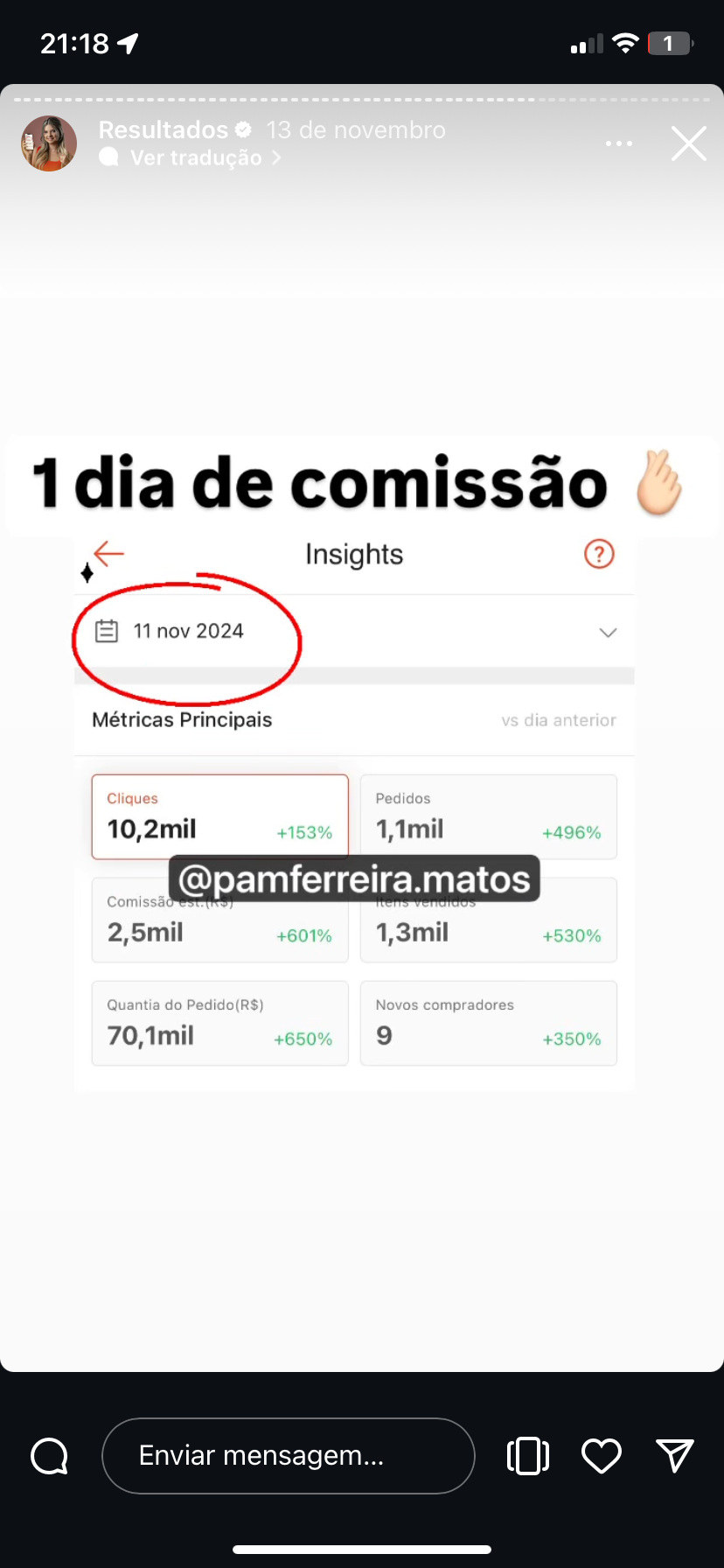Focus the Enviar mensagem field
The height and width of the screenshot is (1568, 724).
[288, 1456]
